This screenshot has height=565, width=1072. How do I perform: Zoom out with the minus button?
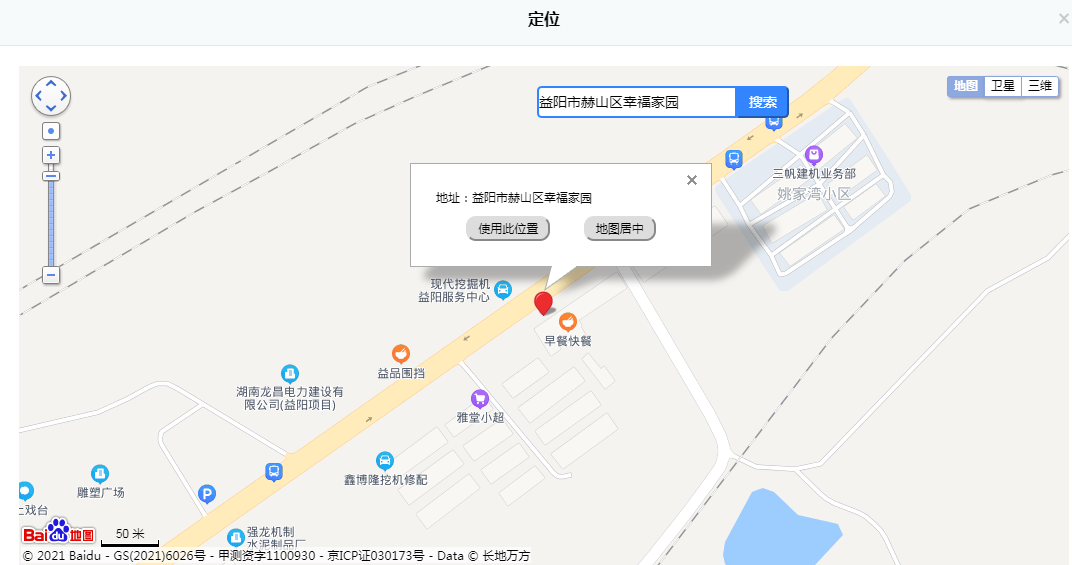(x=51, y=275)
